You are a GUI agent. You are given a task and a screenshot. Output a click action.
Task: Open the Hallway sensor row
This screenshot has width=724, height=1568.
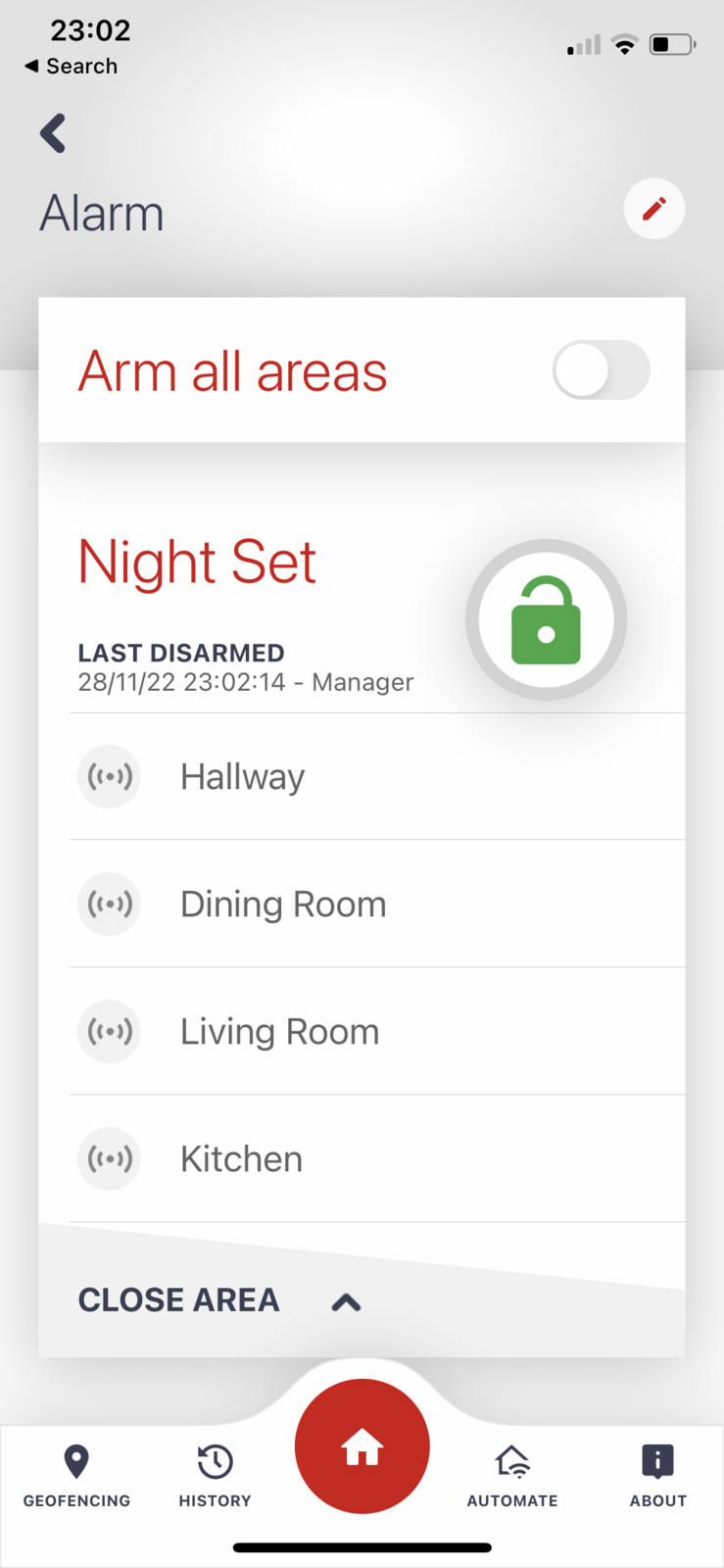376,777
